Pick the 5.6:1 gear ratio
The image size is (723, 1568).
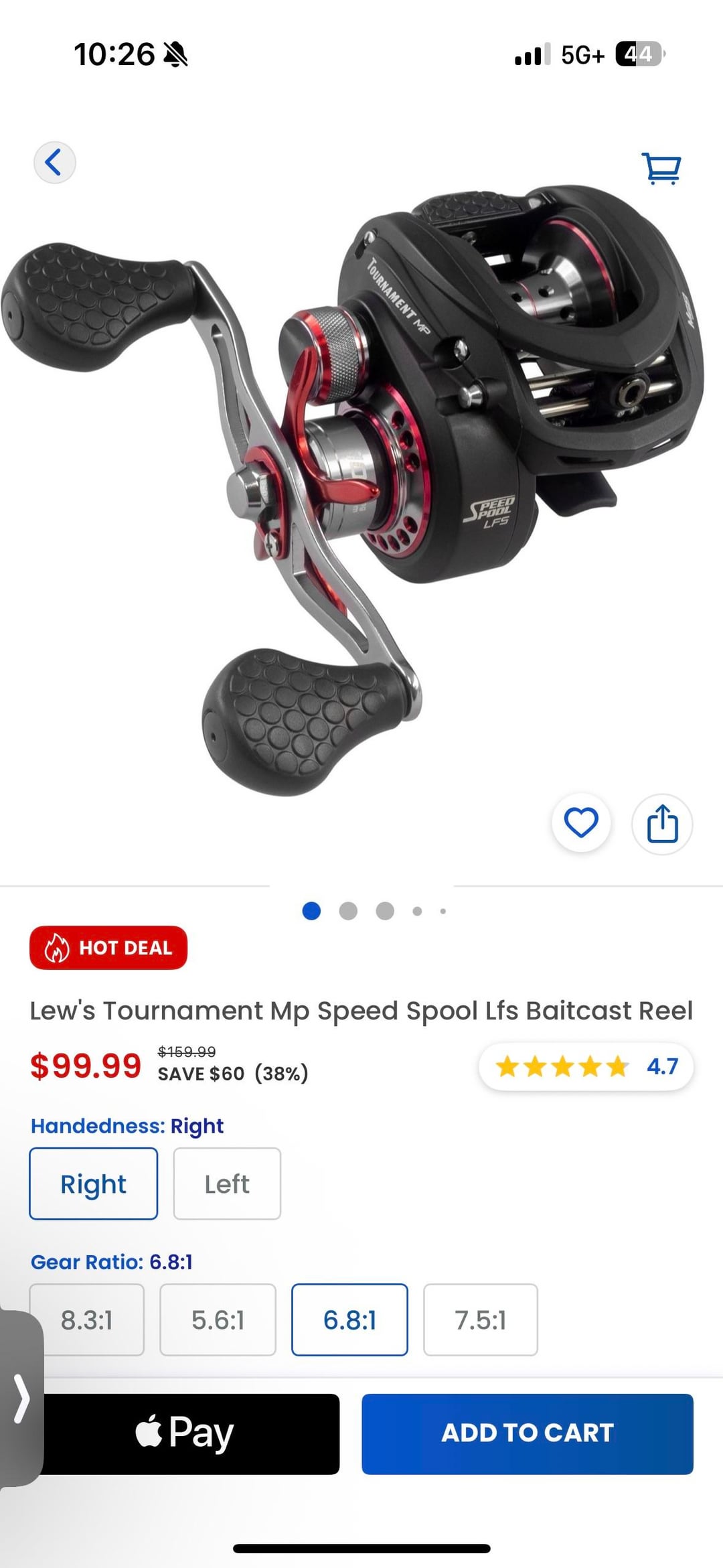coord(218,1320)
